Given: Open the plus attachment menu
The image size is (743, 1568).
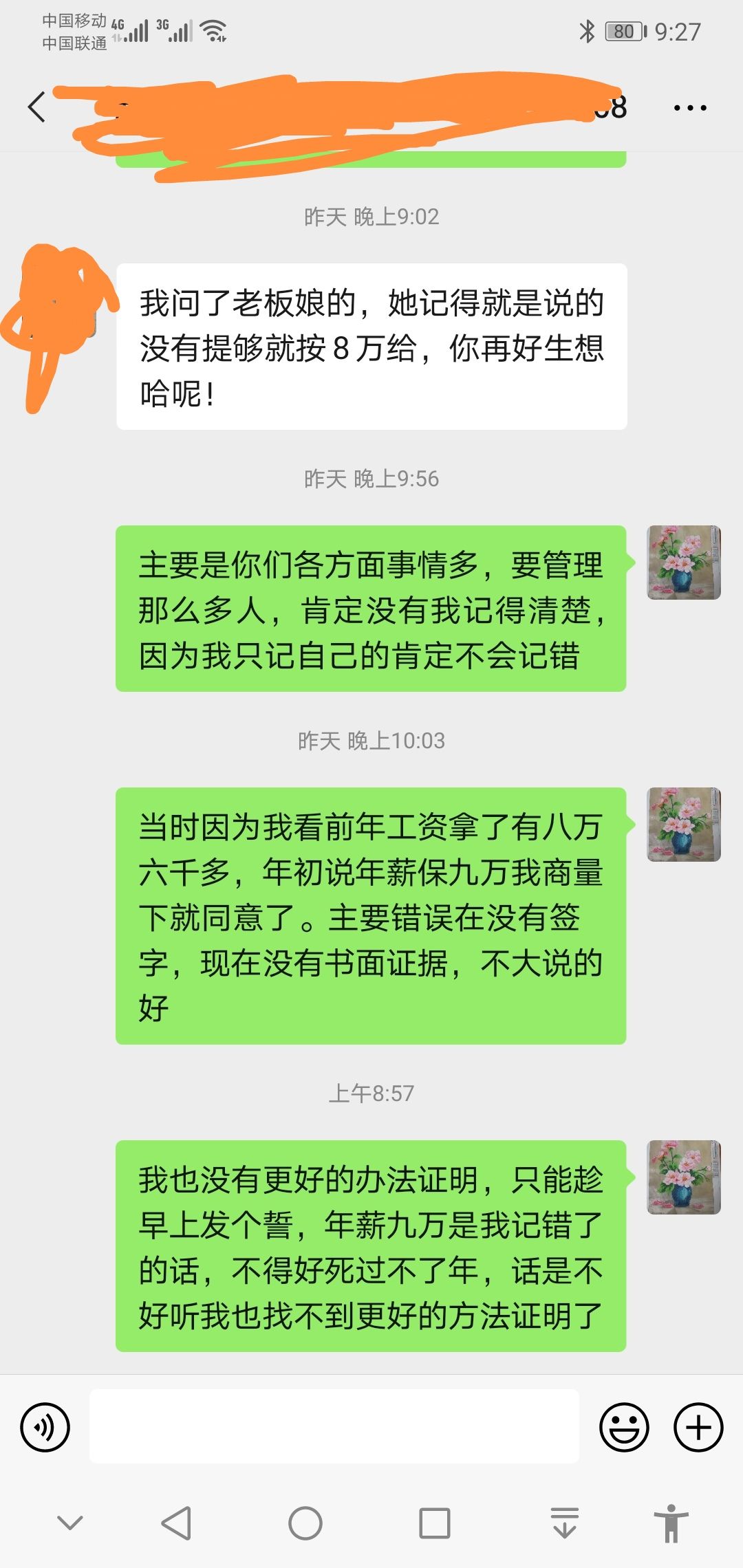Looking at the screenshot, I should 698,1427.
